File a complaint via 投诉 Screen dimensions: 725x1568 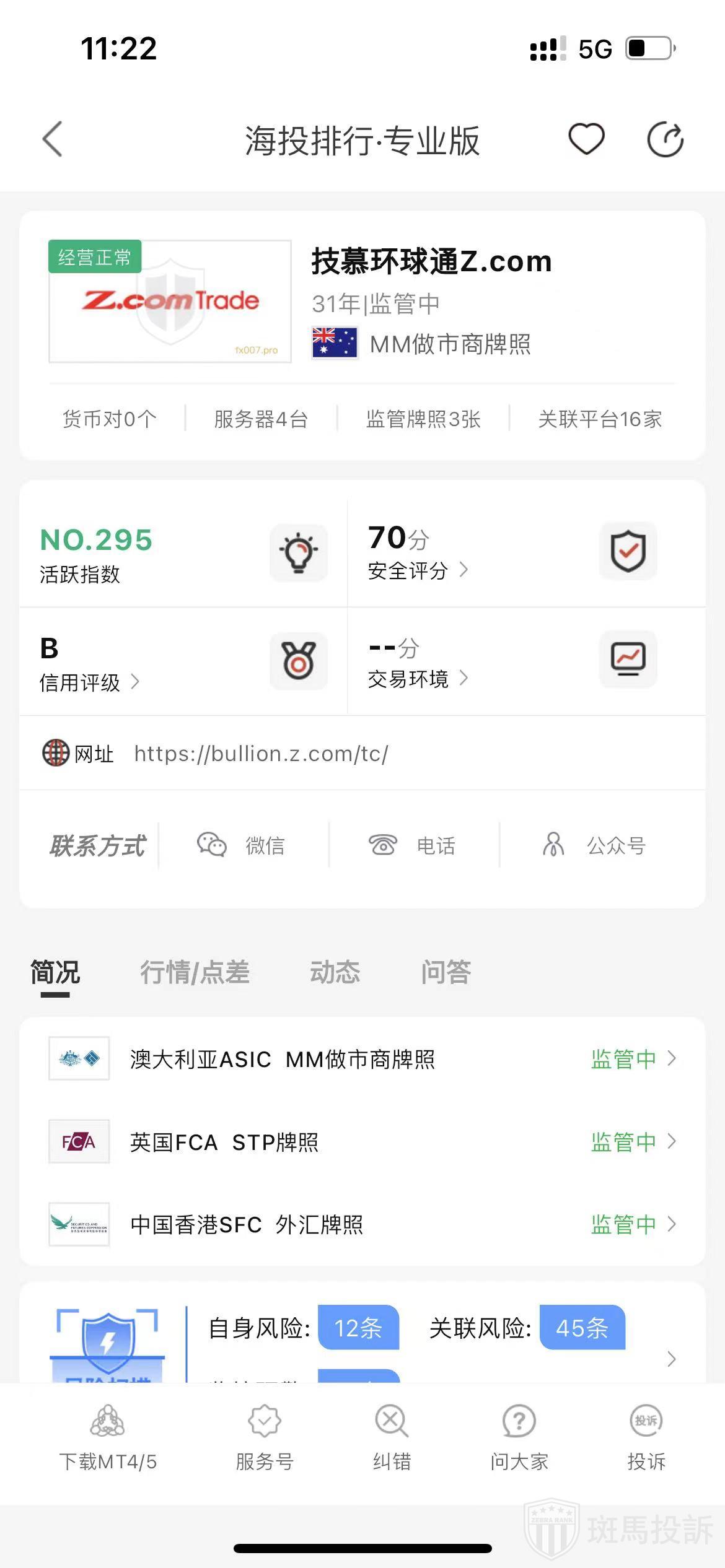click(x=646, y=1438)
